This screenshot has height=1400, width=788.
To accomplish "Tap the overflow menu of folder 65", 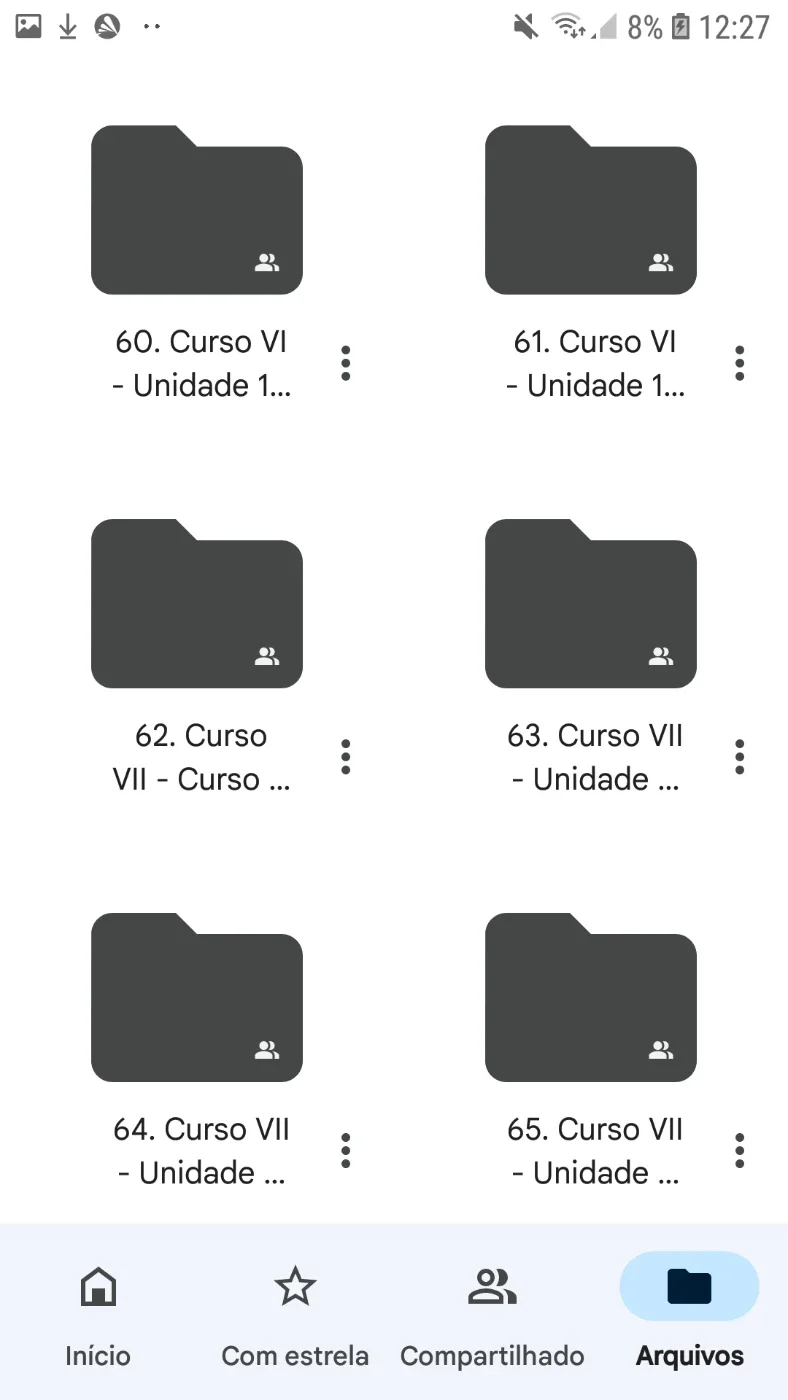I will (740, 1151).
